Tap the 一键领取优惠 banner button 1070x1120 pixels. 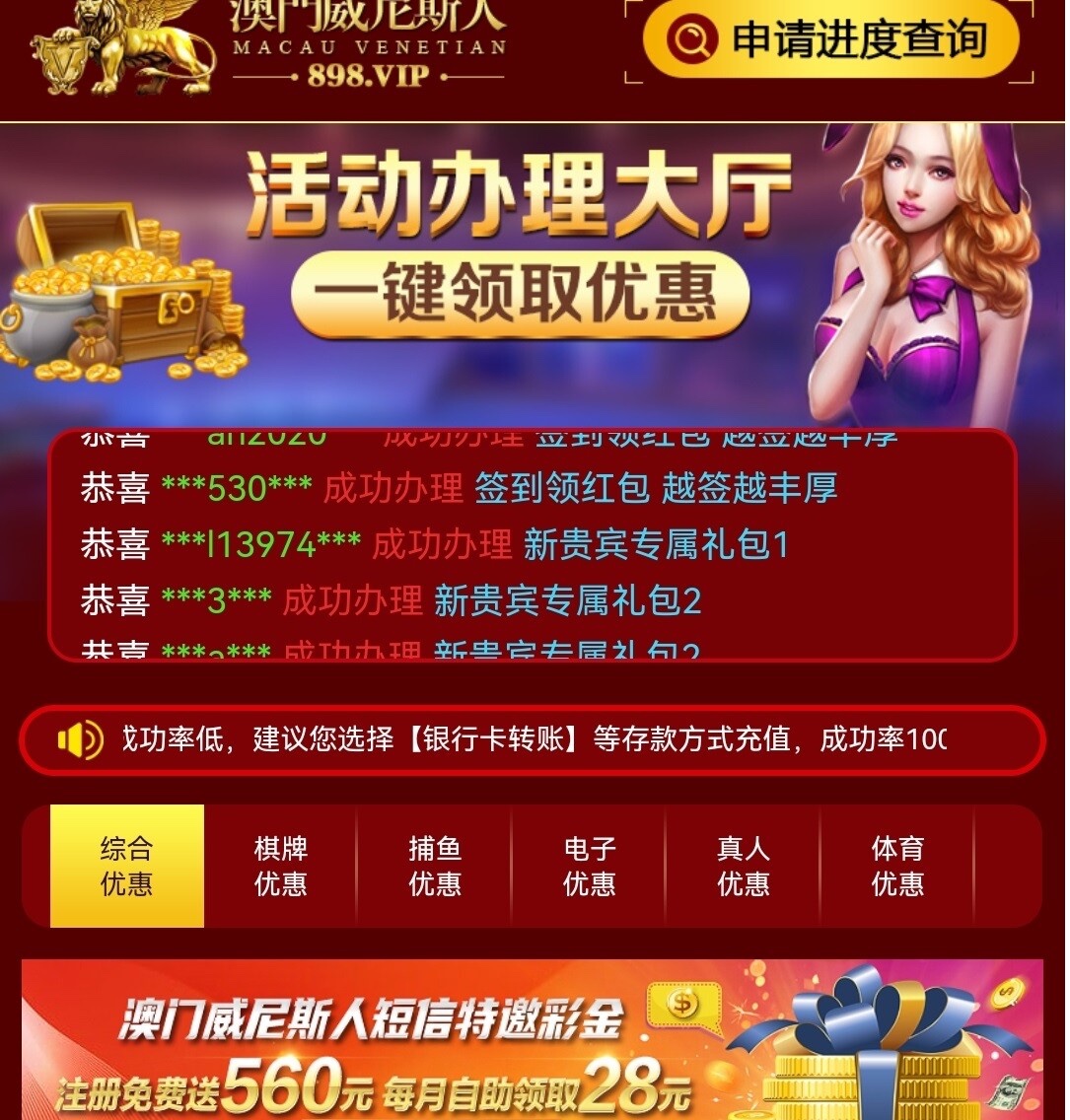[x=520, y=295]
